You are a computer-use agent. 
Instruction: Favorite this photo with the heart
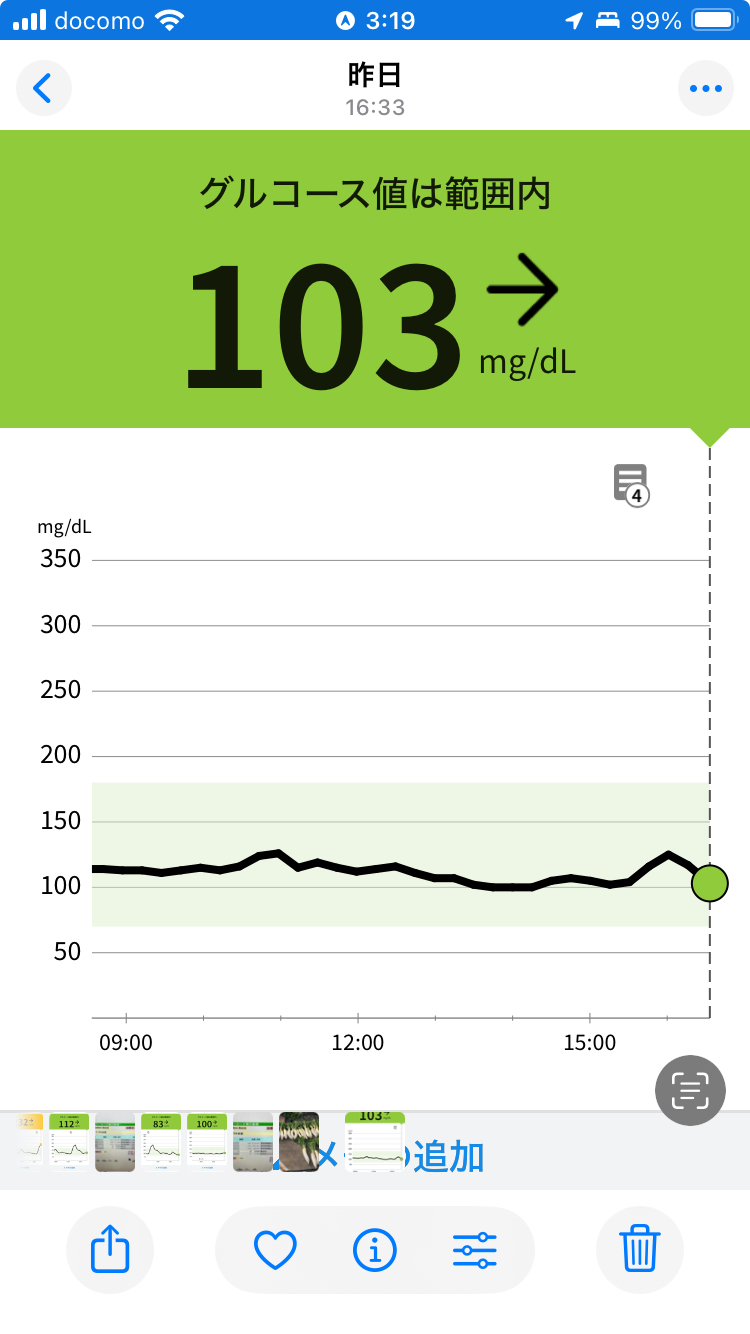click(275, 1250)
